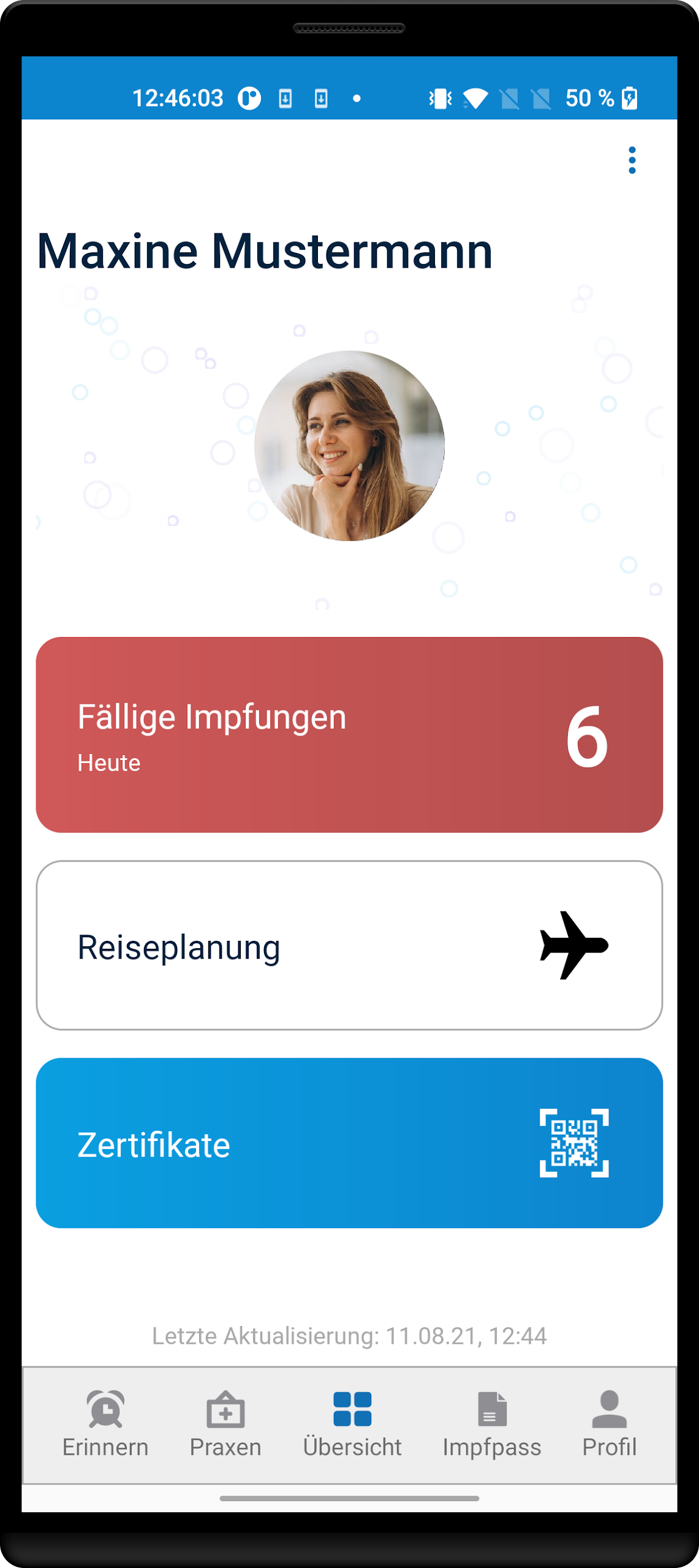Viewport: 699px width, 1568px height.
Task: Tap Maxine Mustermann's profile photo
Action: 349,446
